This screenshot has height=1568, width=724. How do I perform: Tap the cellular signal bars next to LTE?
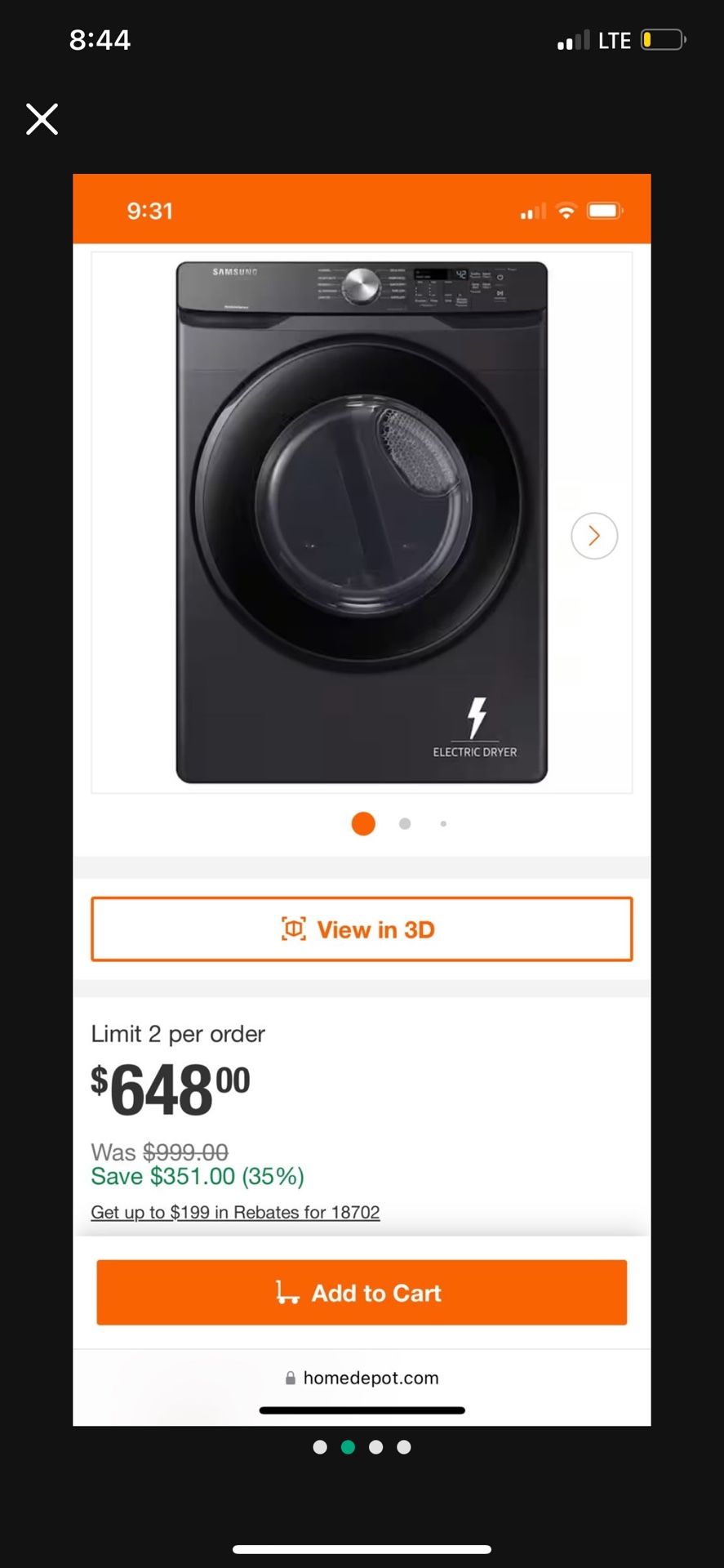pos(572,38)
